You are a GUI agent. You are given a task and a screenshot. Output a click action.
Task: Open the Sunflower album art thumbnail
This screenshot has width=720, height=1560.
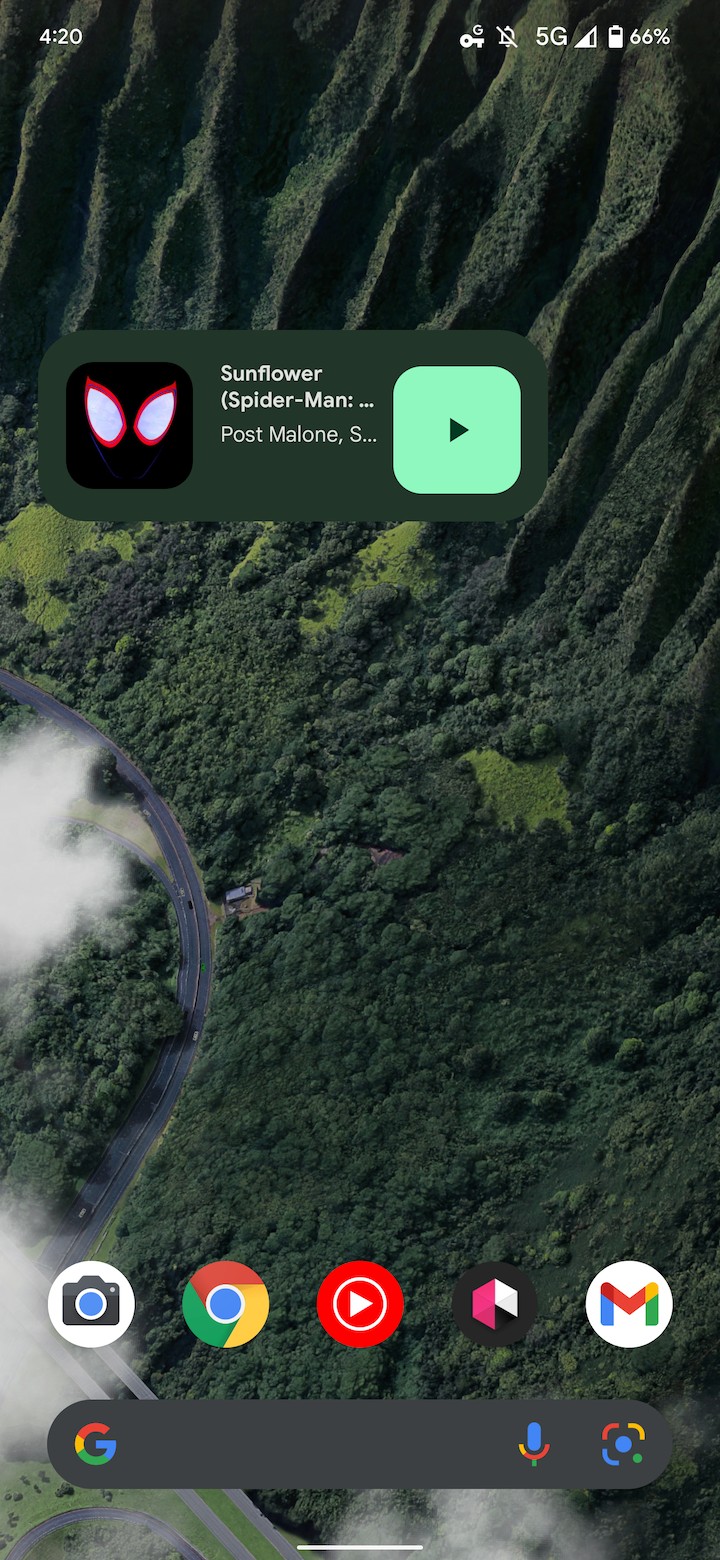(129, 425)
